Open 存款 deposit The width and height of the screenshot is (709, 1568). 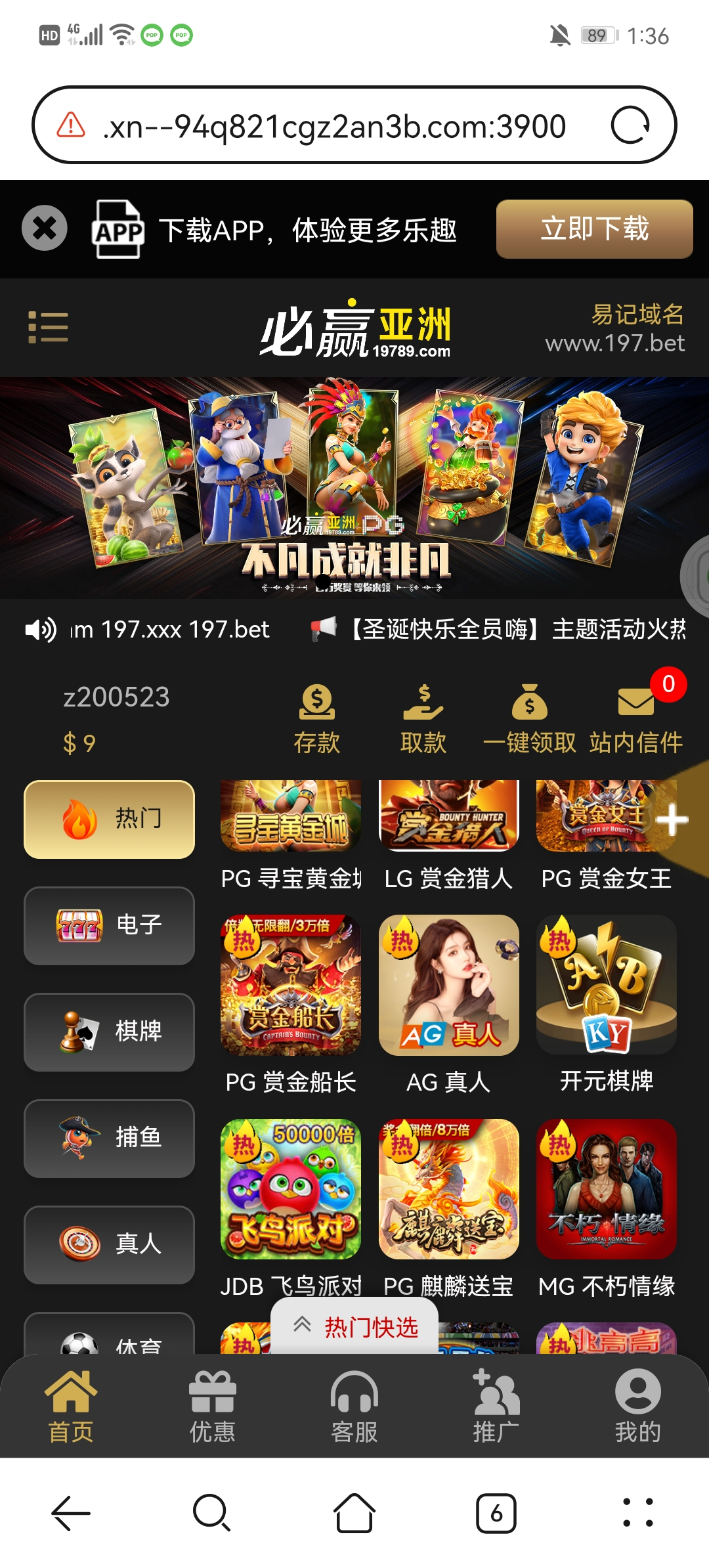click(x=317, y=718)
